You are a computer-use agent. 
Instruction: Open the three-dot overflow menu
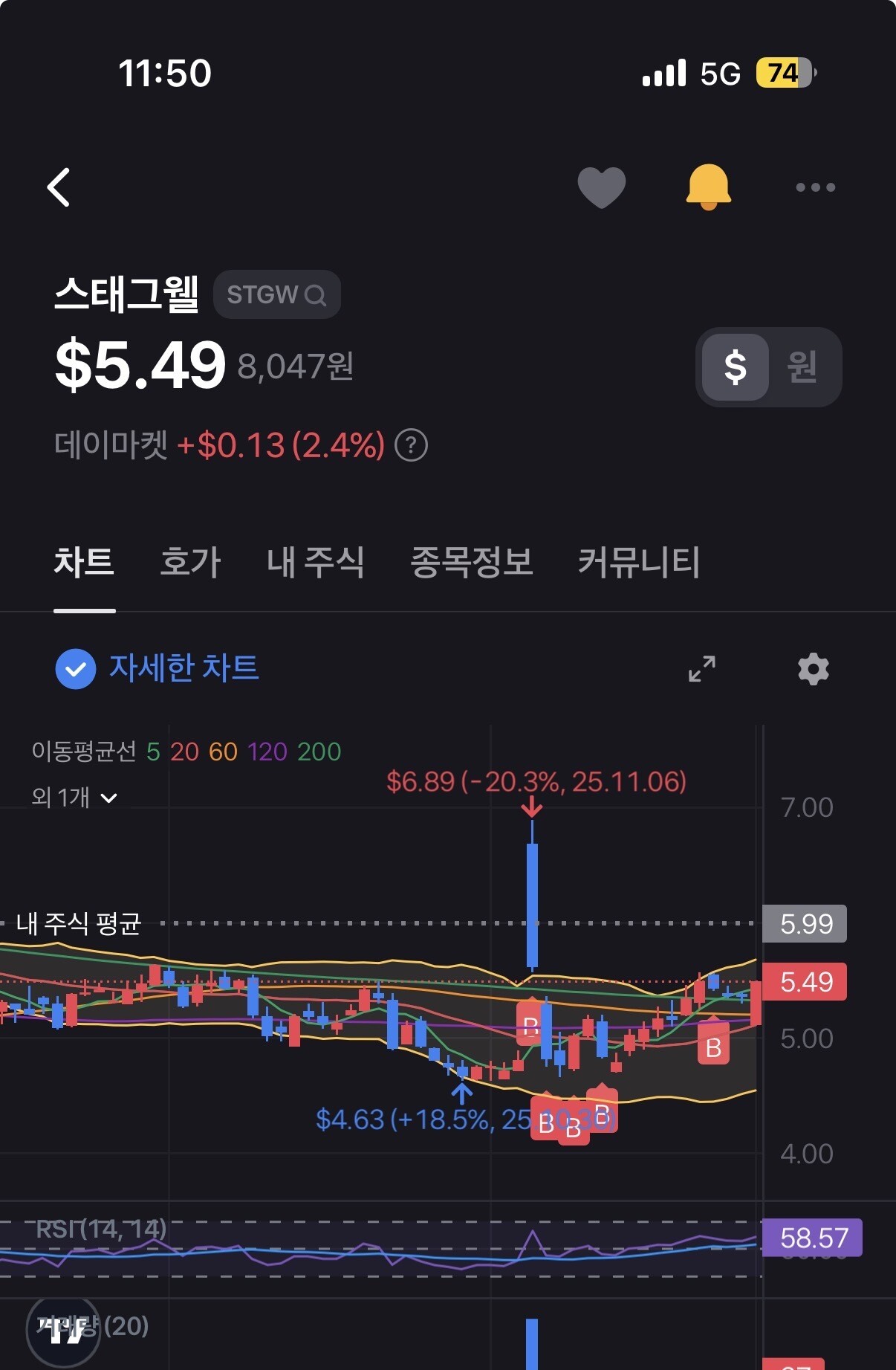click(x=815, y=187)
